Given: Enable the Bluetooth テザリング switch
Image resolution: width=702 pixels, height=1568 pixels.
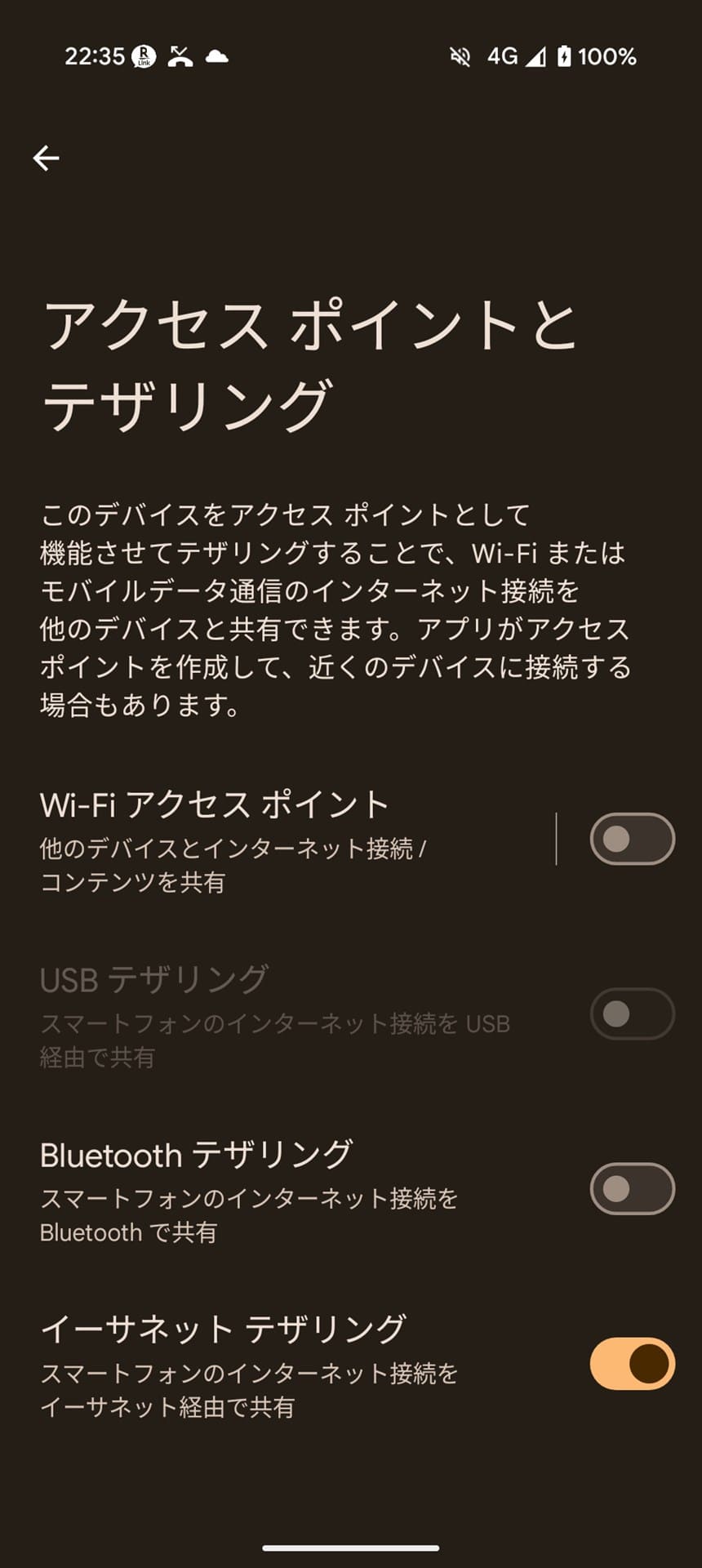Looking at the screenshot, I should pyautogui.click(x=632, y=1188).
